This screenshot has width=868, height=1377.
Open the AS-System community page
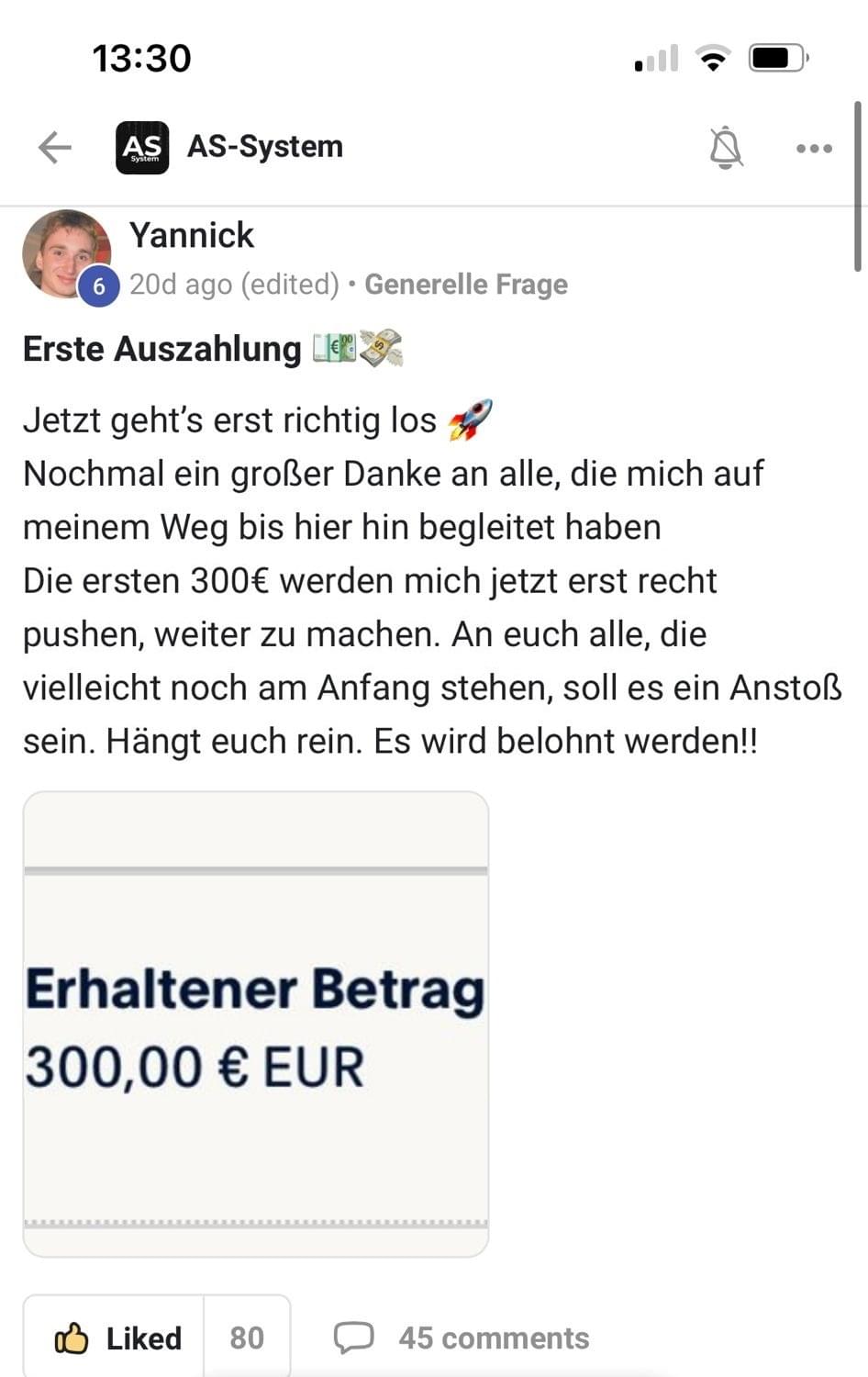264,147
